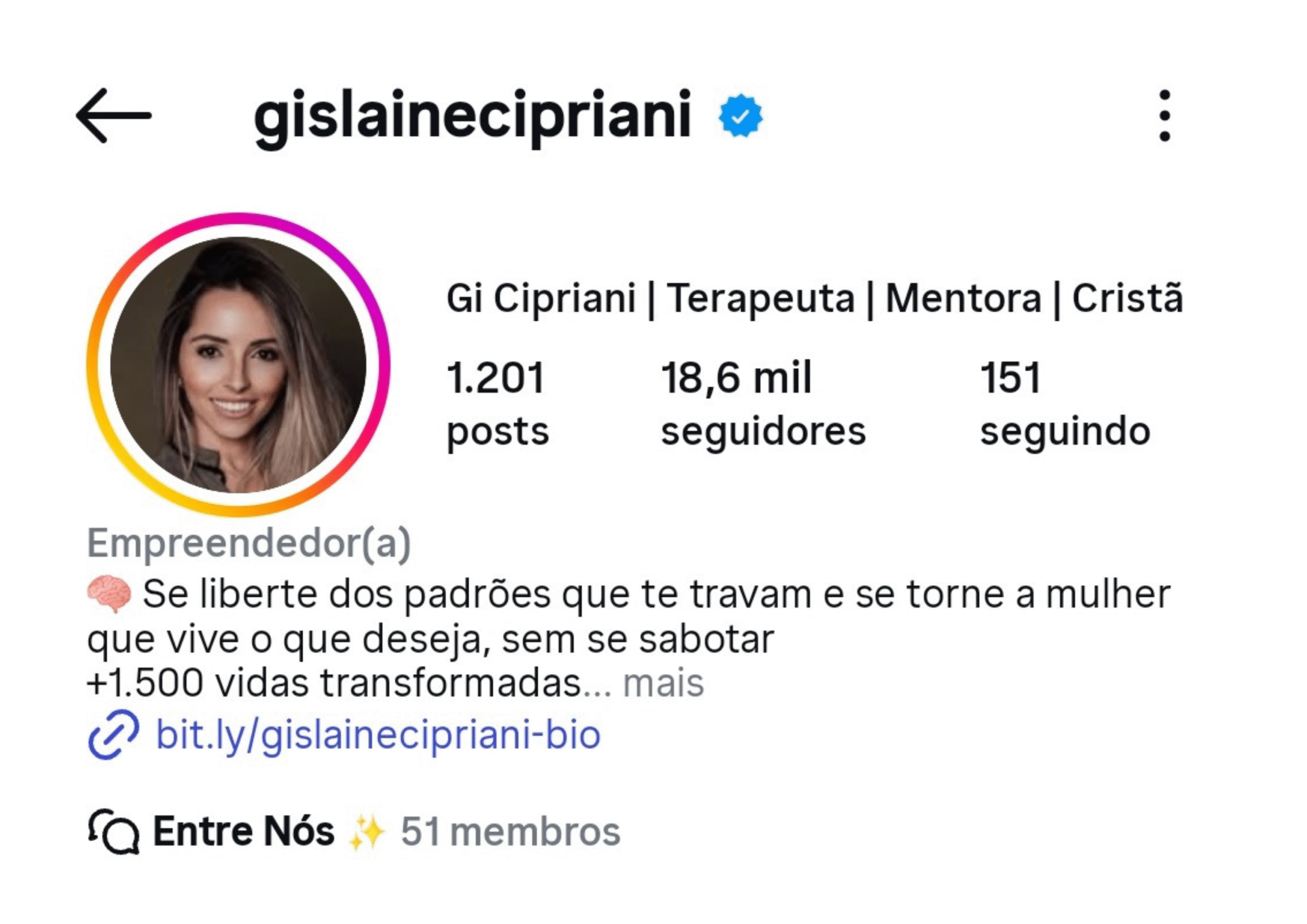Tap the 1.201 posts counter
This screenshot has height=924, width=1307.
pos(497,403)
